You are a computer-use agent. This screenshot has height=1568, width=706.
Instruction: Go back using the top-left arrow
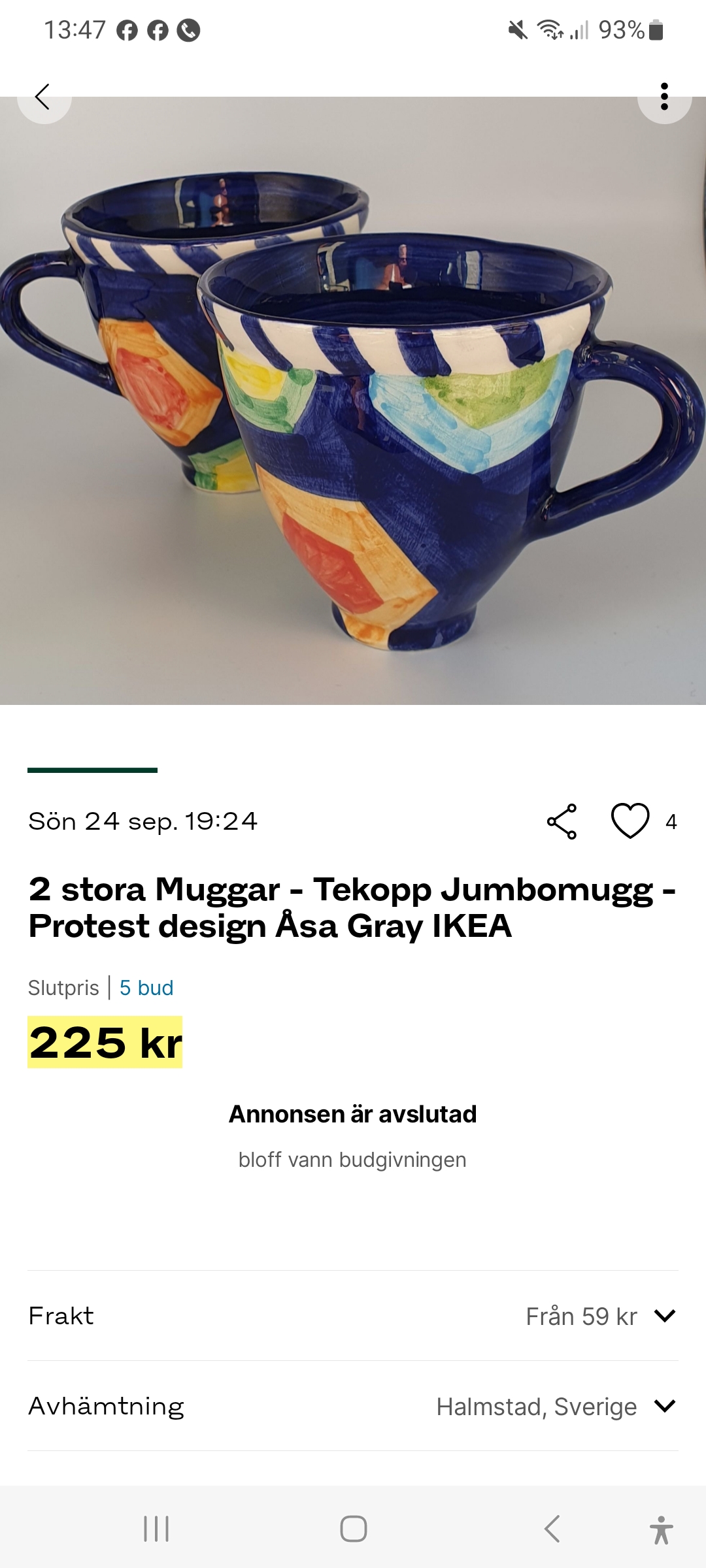point(43,97)
